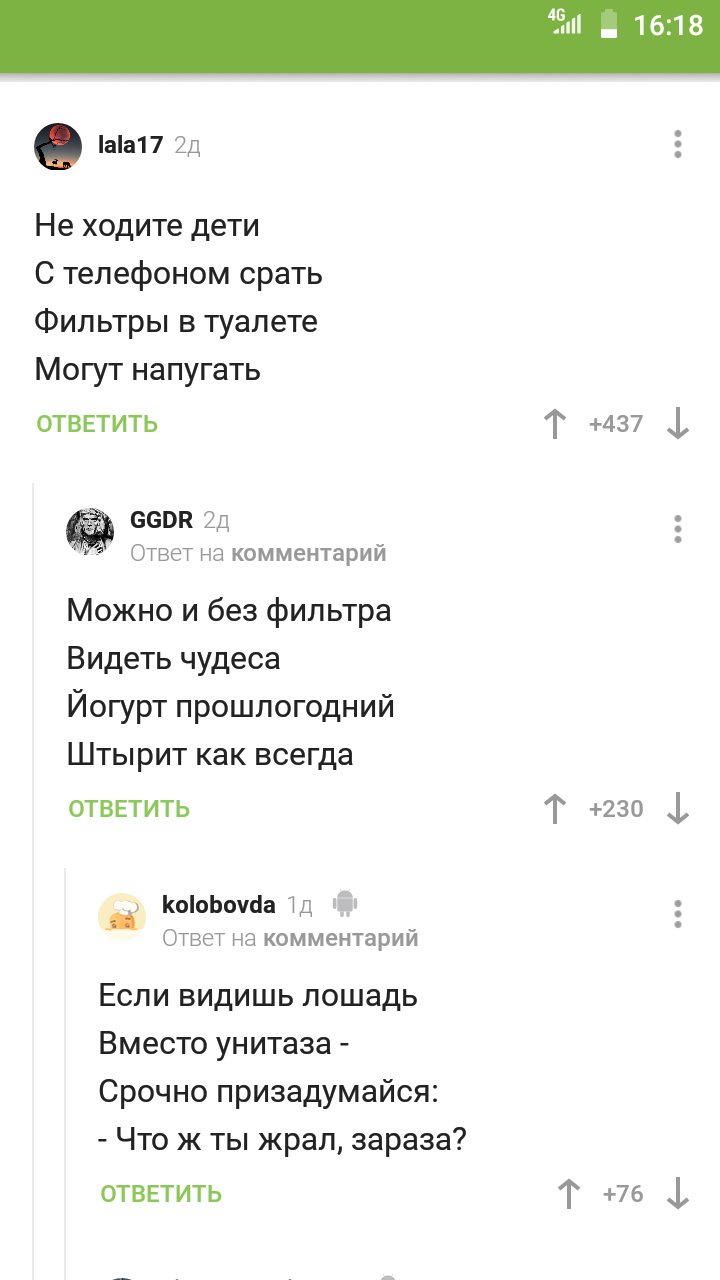This screenshot has height=1280, width=720.
Task: Open overflow menu on kolobovda's comment
Action: pos(678,914)
